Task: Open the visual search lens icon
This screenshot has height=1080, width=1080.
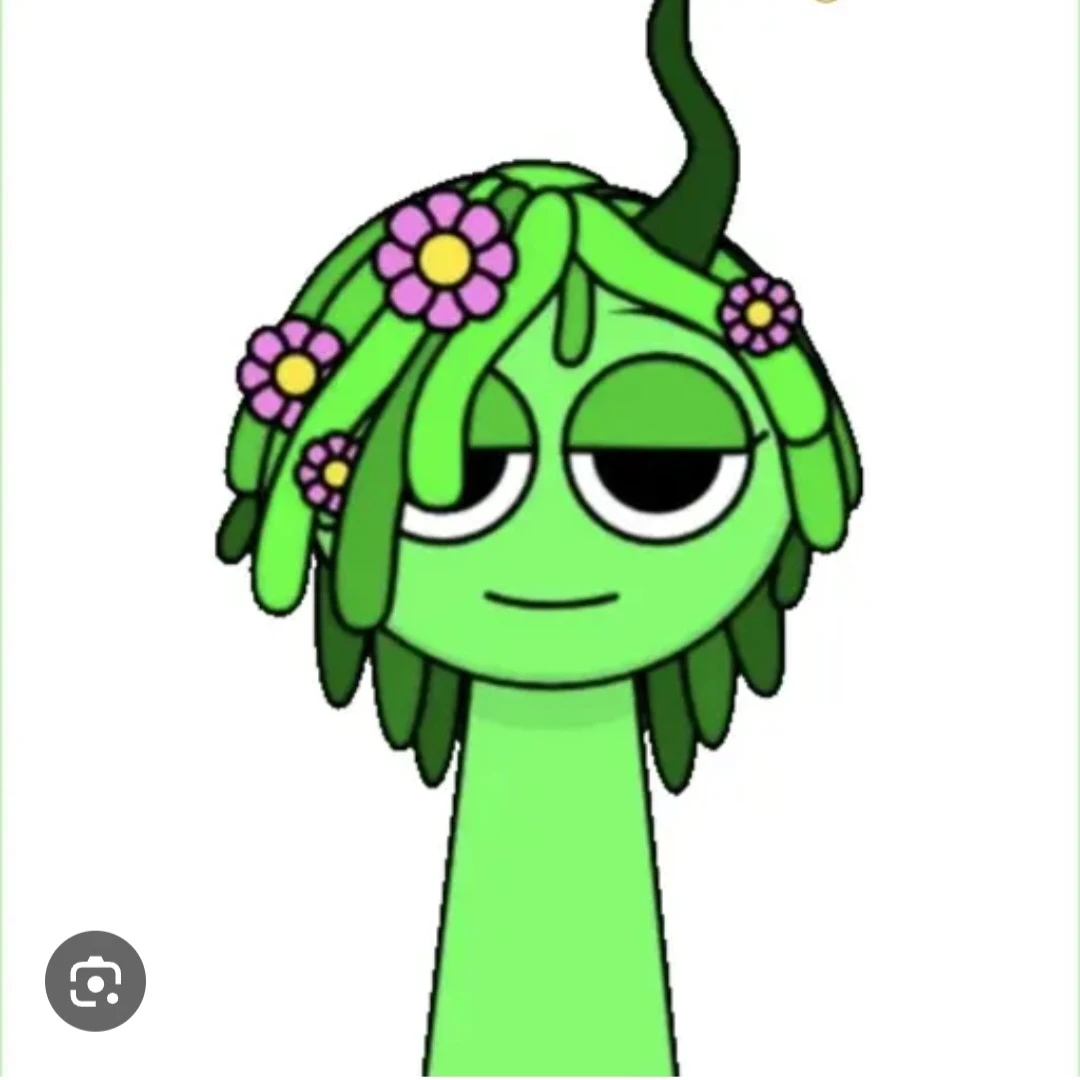Action: pos(96,981)
